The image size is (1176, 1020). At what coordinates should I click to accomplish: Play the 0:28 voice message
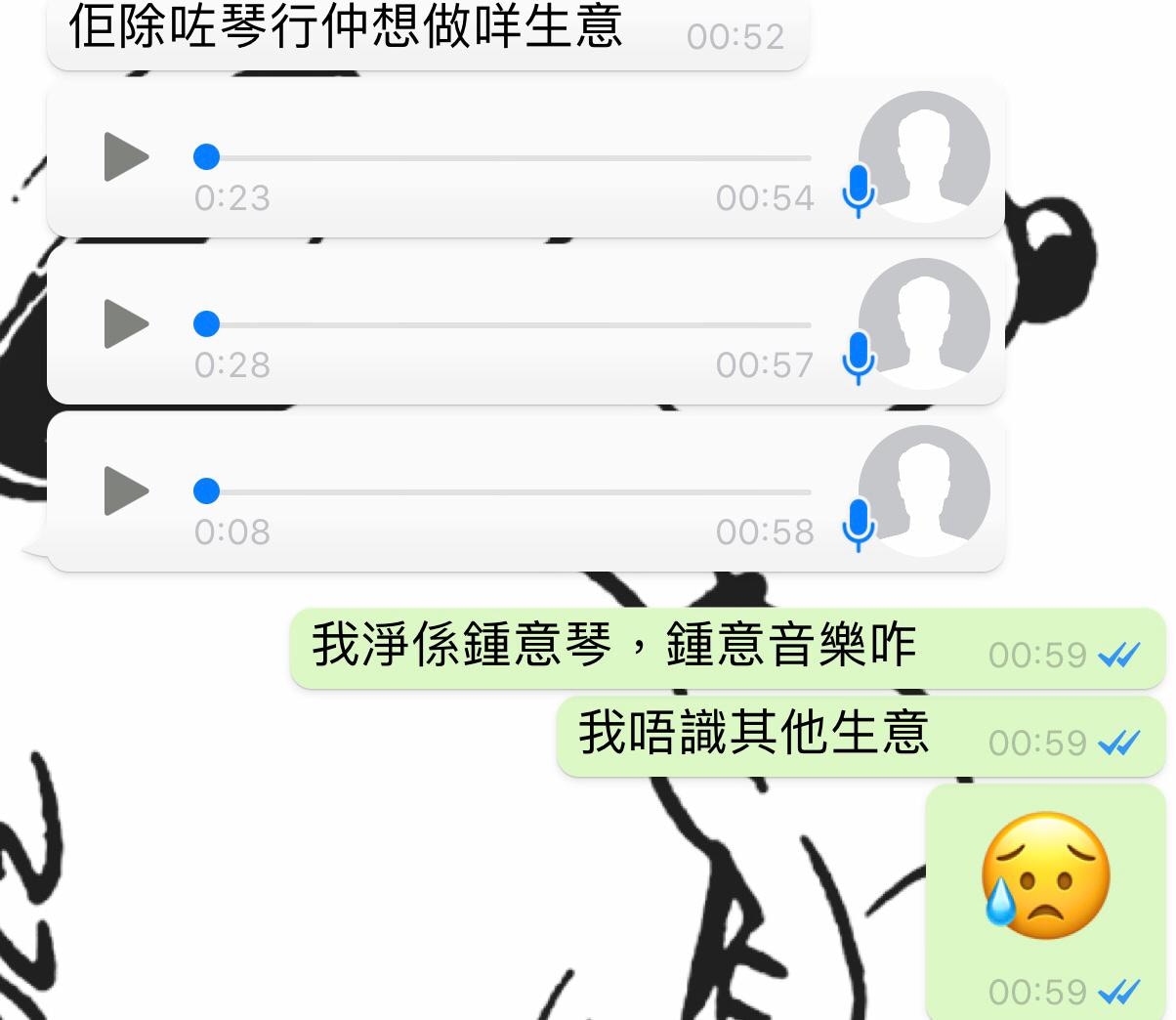(125, 324)
